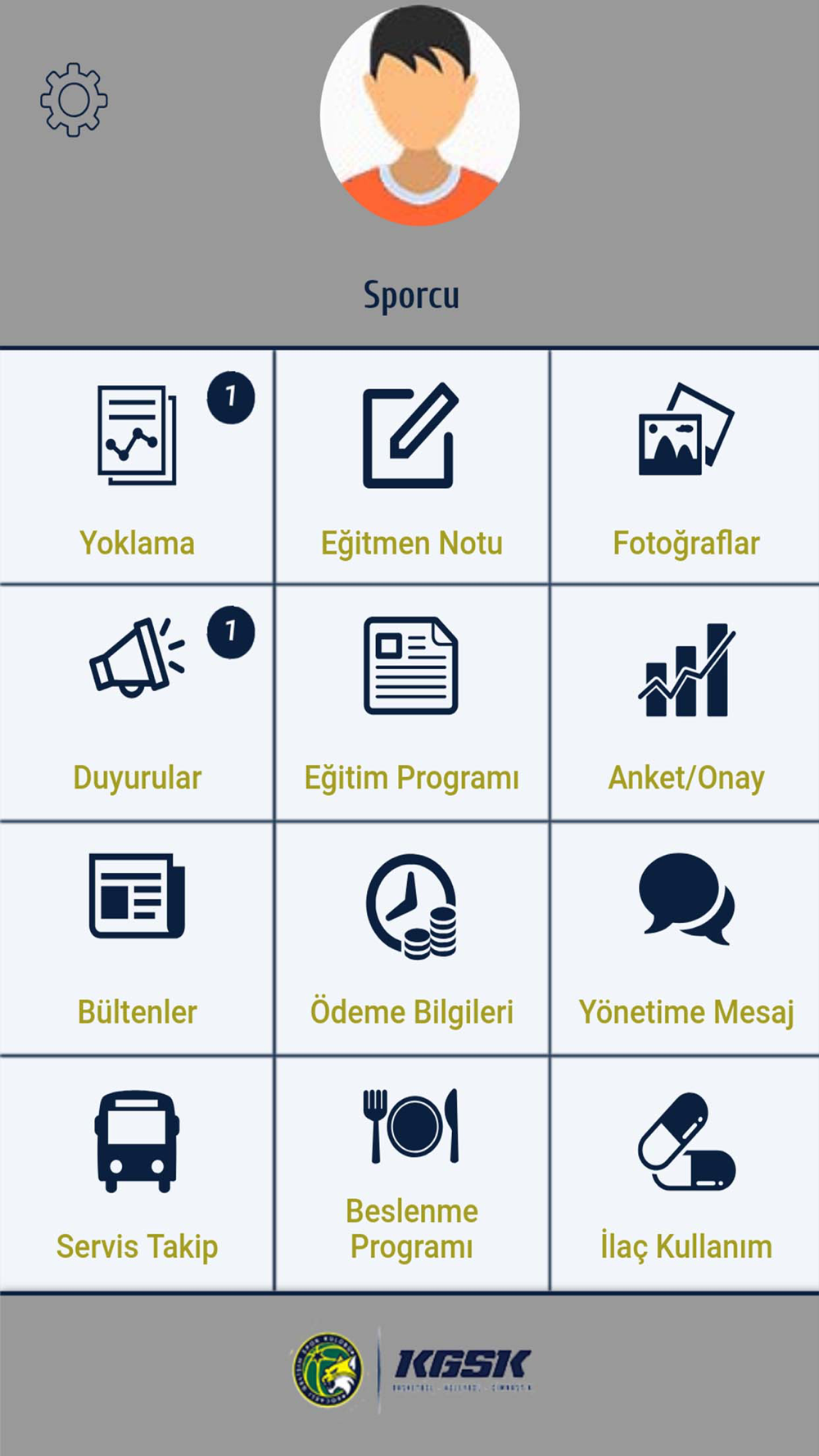Viewport: 819px width, 1456px height.
Task: Tap the İlaç Kullanım tile
Action: (686, 1173)
